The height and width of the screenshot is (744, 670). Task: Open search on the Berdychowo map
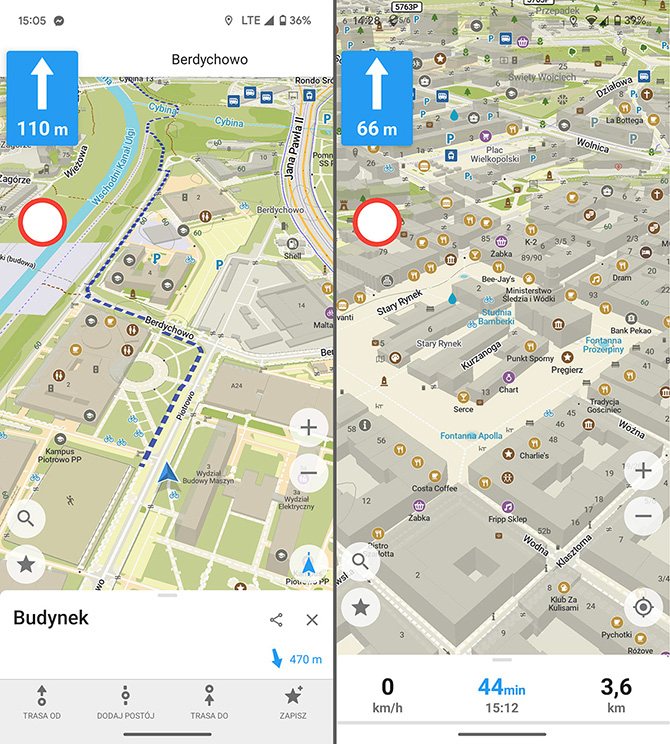click(x=26, y=518)
